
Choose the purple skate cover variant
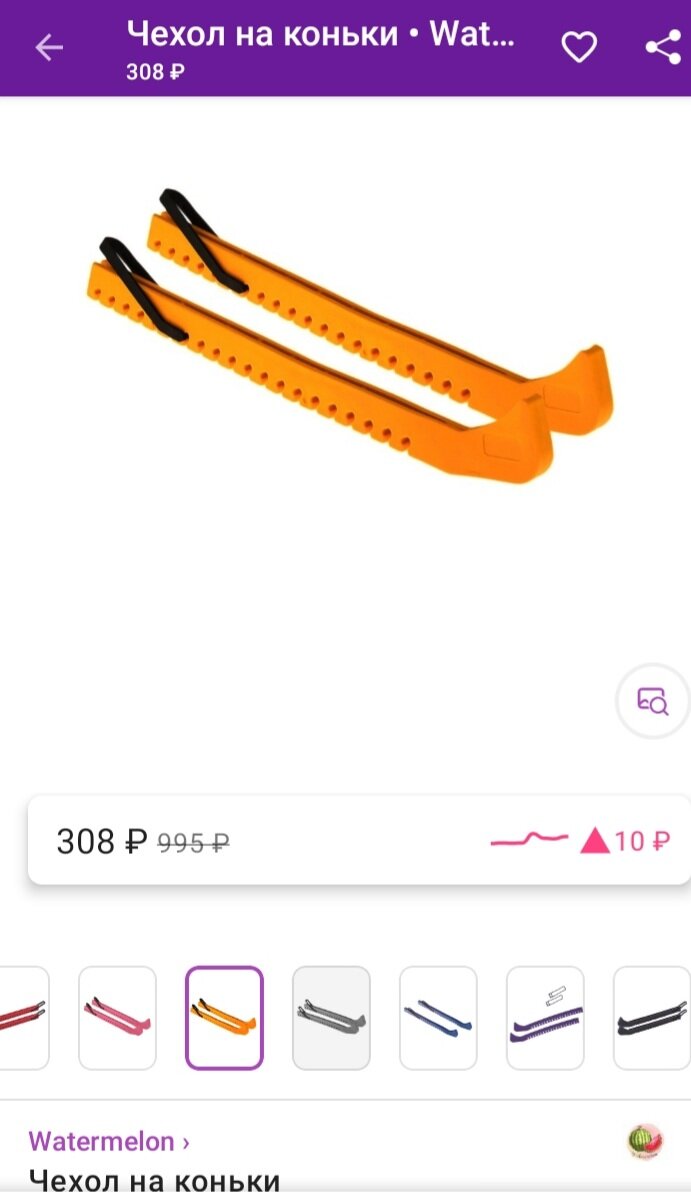(545, 1018)
